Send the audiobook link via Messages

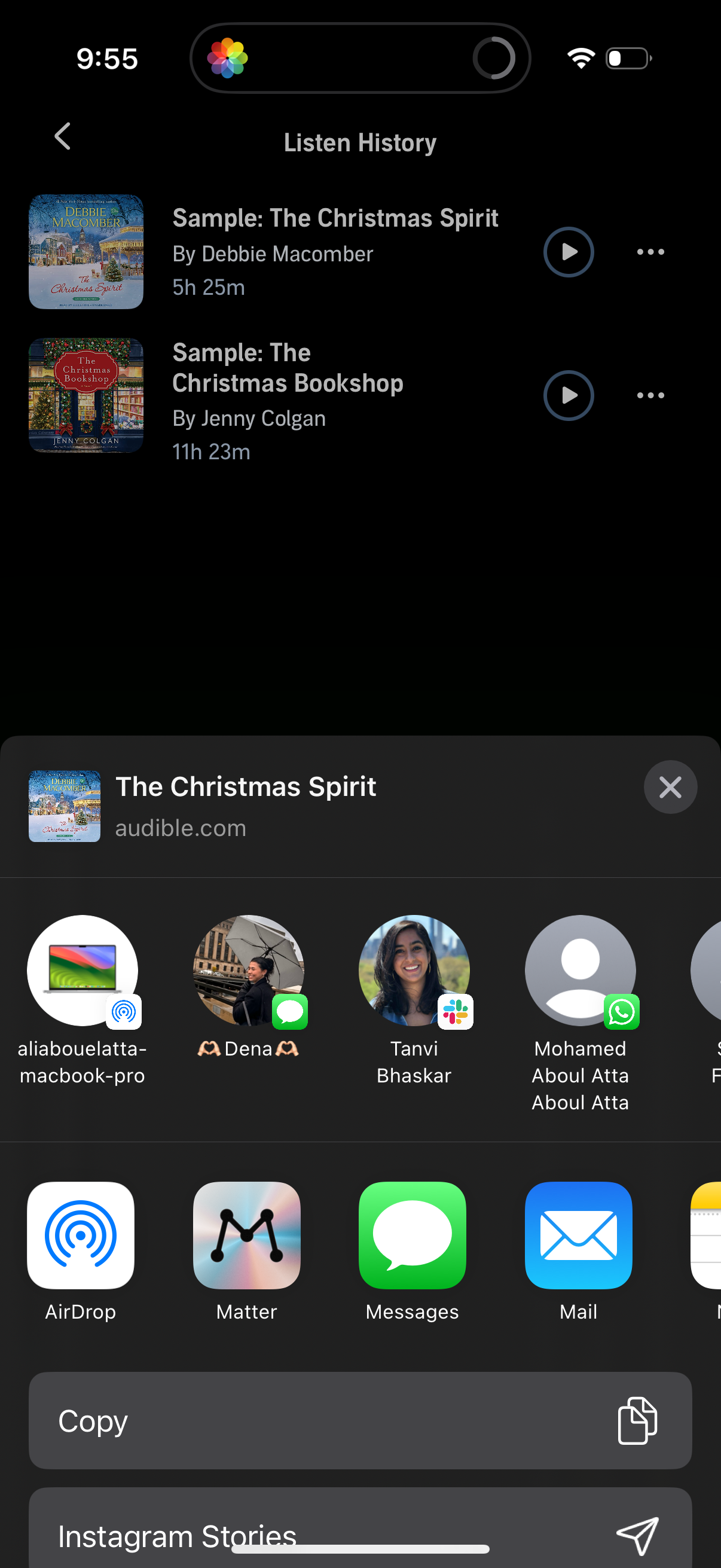point(412,1235)
